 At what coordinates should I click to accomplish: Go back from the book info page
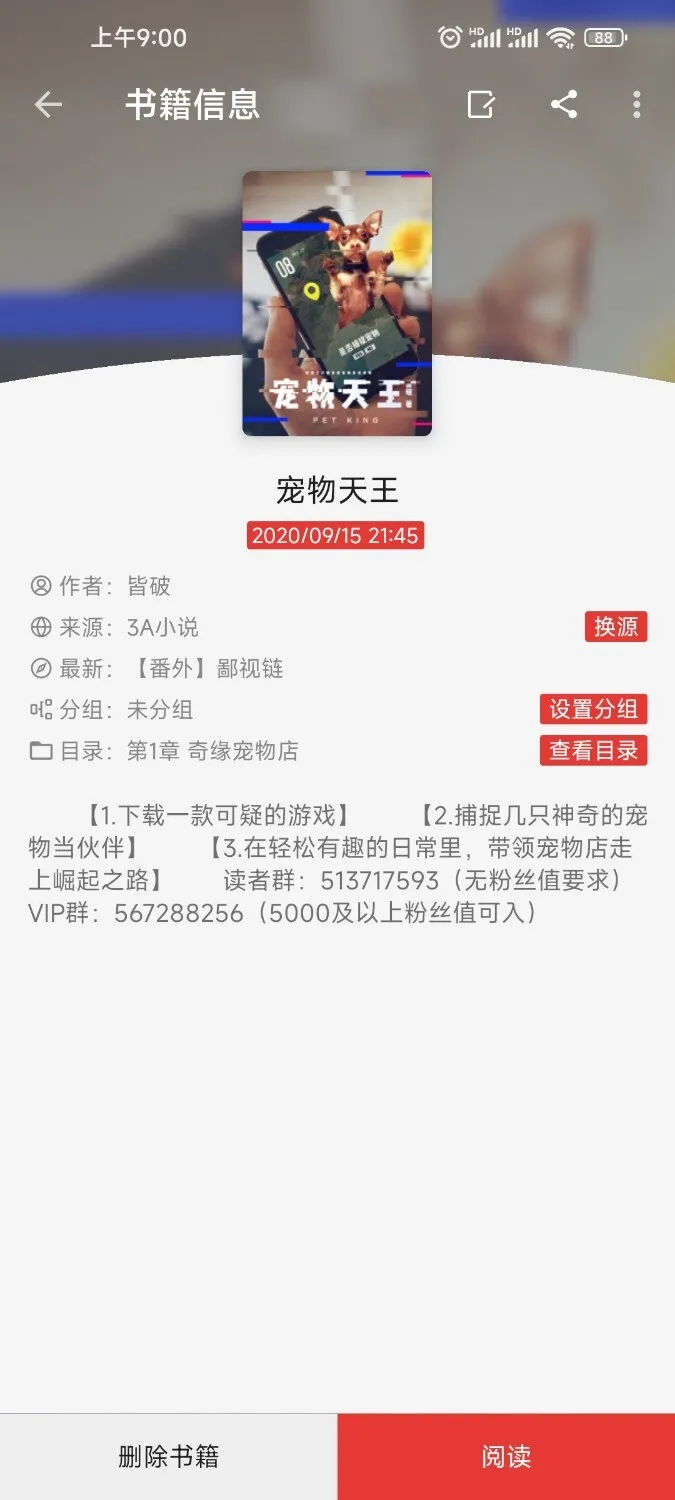click(x=48, y=105)
